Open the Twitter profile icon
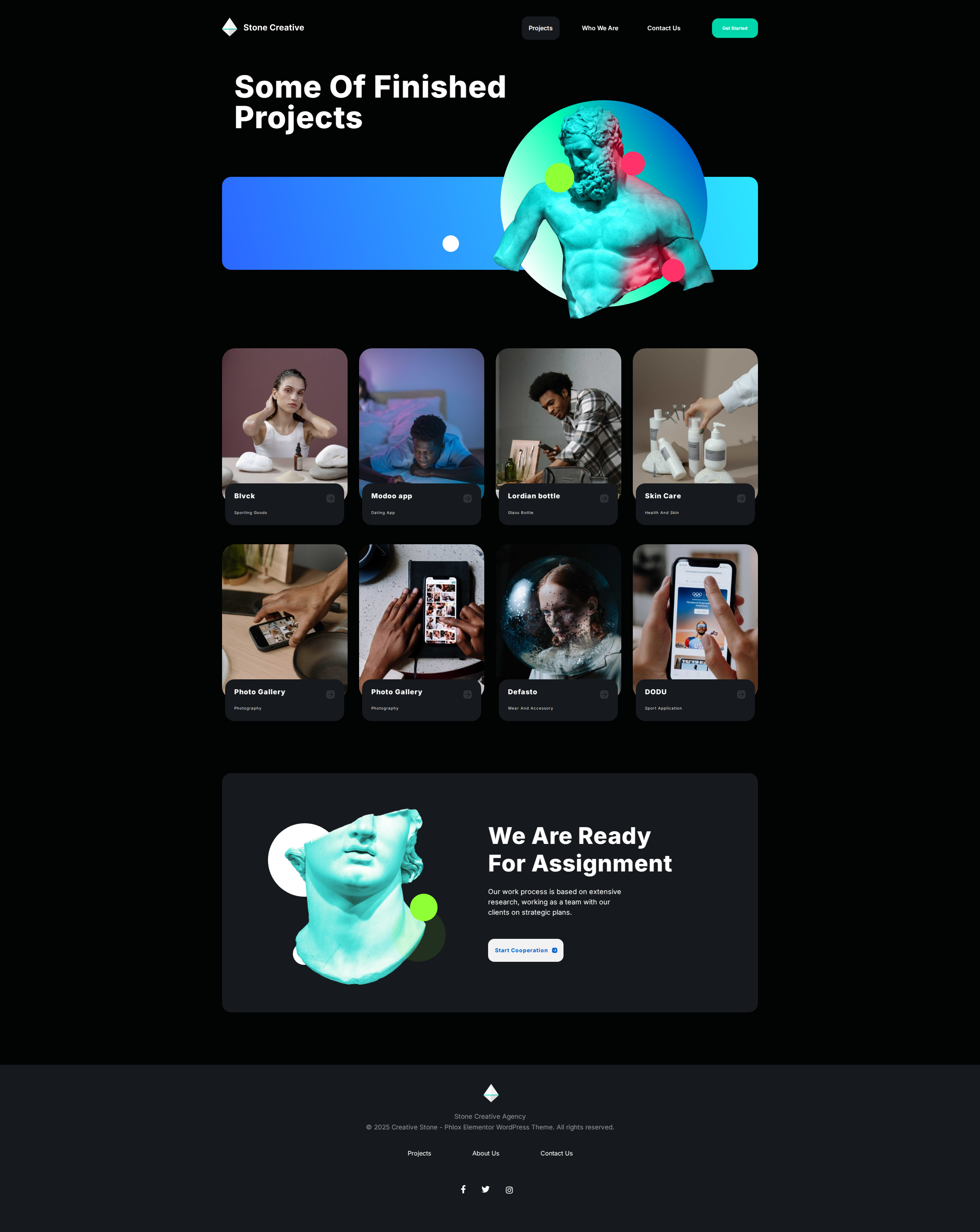 485,1189
